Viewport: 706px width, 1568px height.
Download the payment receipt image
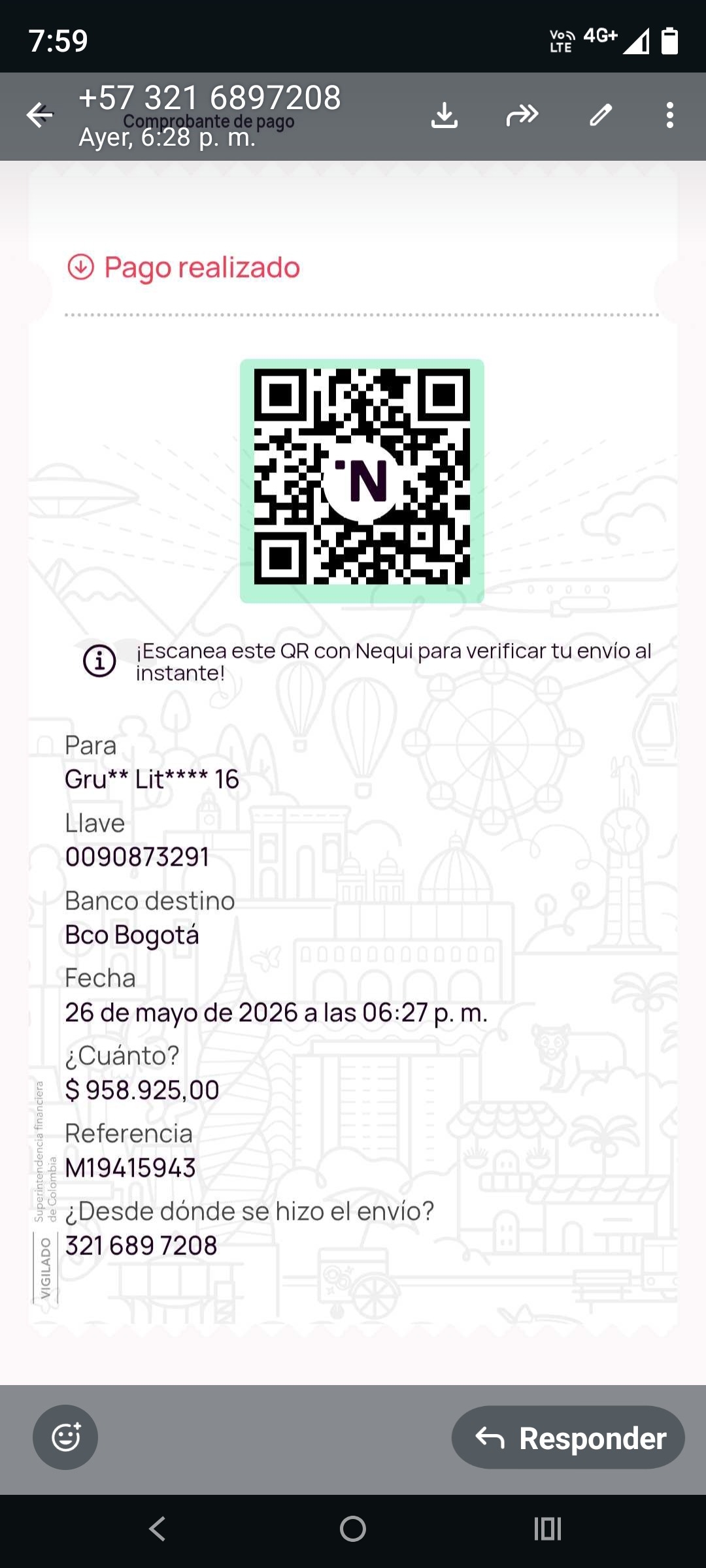(x=445, y=115)
